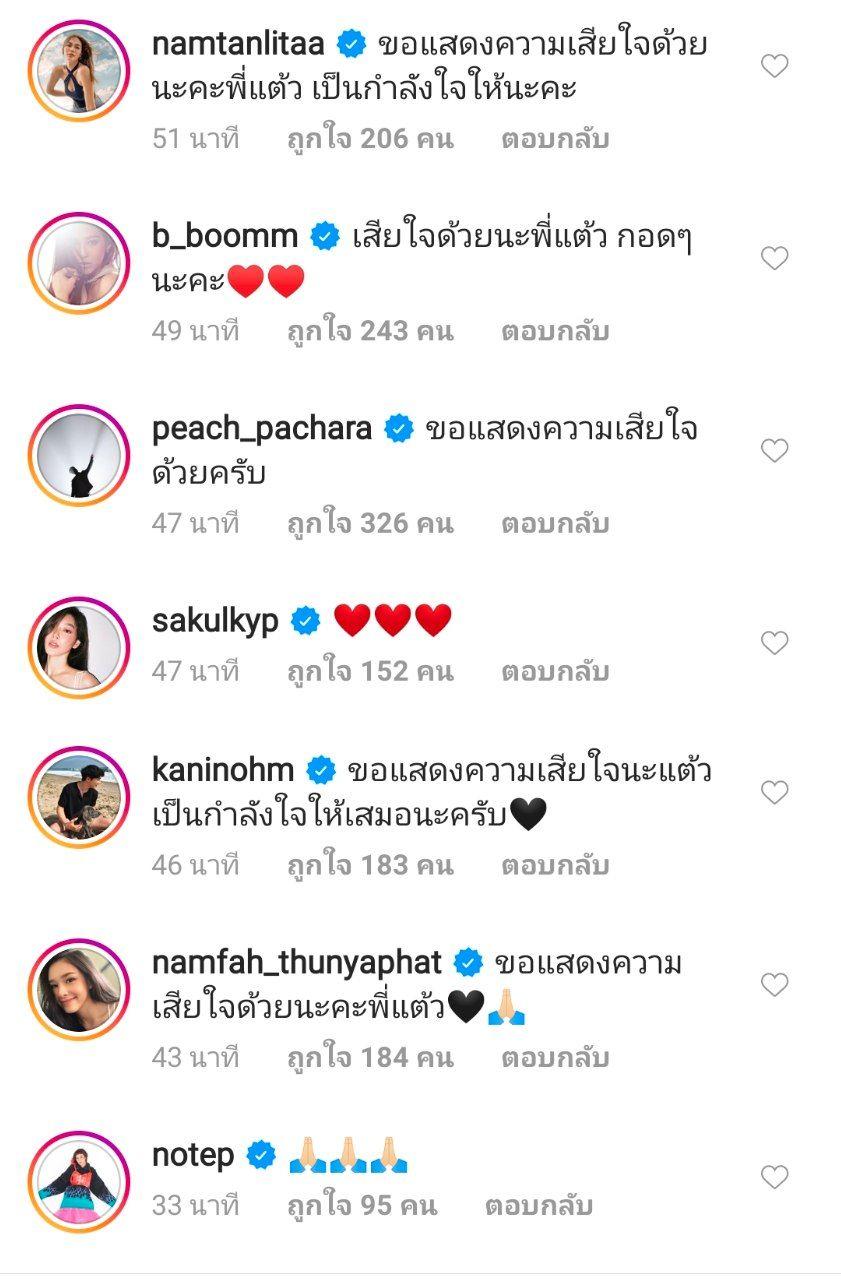This screenshot has height=1279, width=841.
Task: View the 183 likes on kaninohm's comment
Action: [x=370, y=864]
